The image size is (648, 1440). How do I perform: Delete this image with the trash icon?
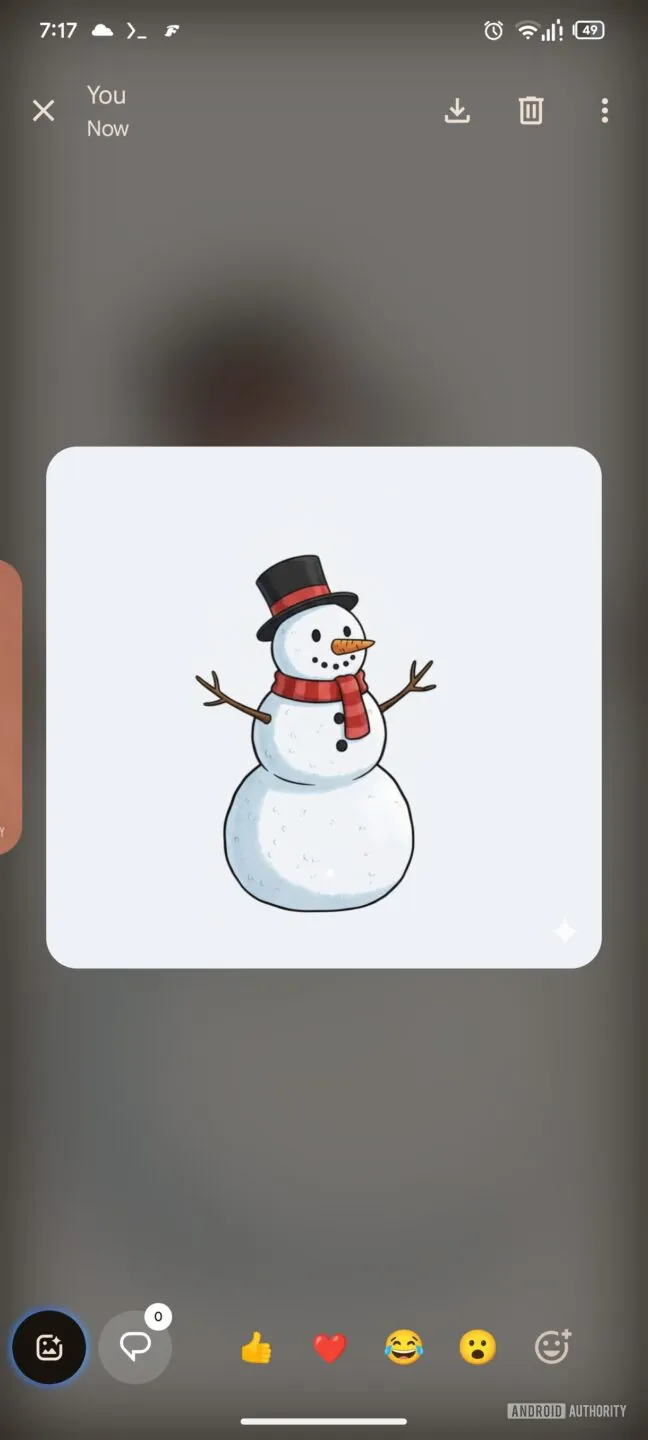(531, 111)
